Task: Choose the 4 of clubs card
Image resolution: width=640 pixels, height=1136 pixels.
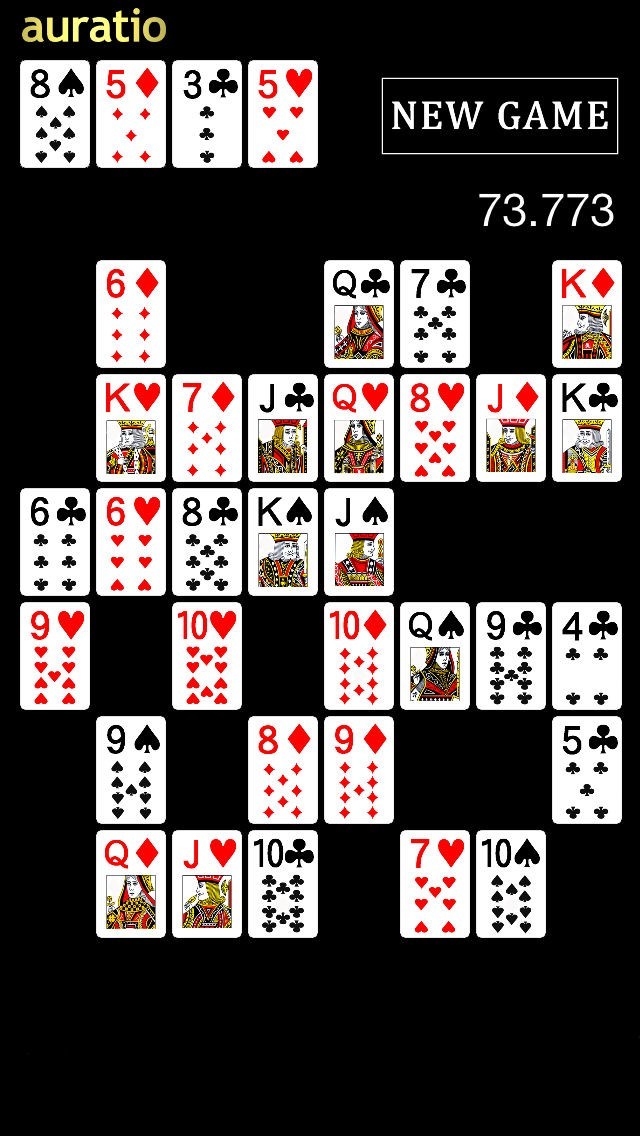Action: pyautogui.click(x=587, y=656)
